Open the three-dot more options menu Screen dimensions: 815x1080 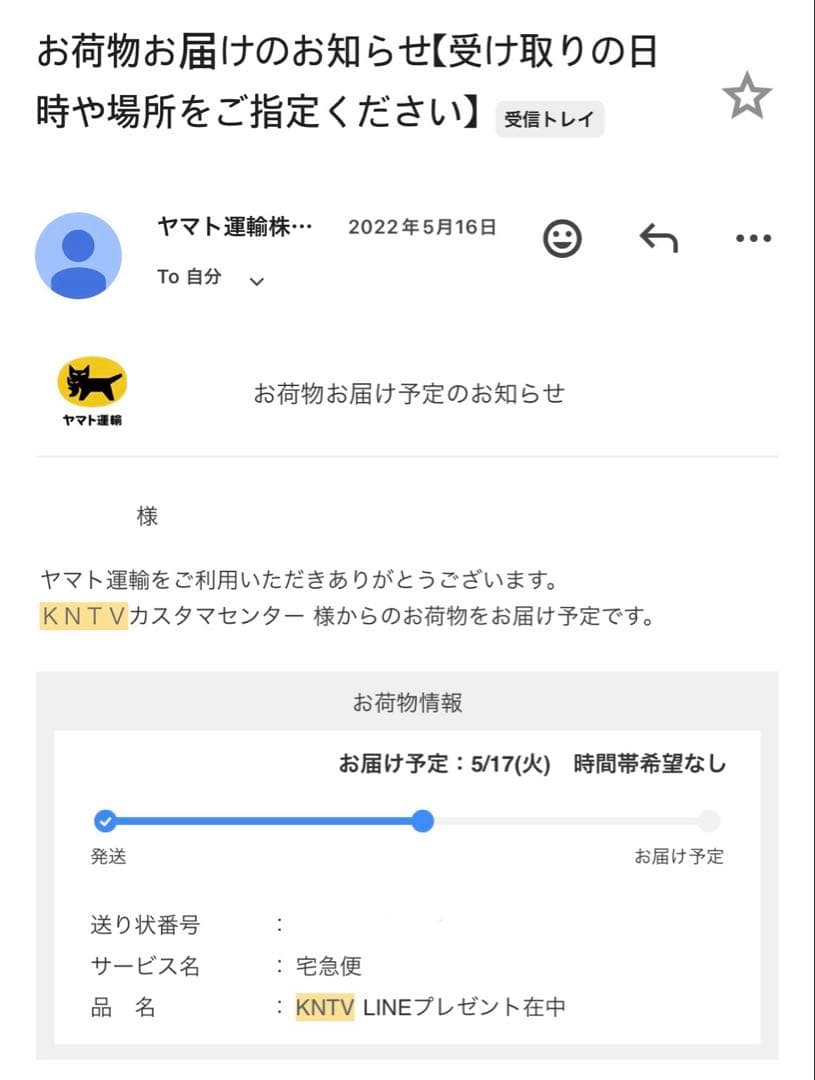[x=754, y=237]
